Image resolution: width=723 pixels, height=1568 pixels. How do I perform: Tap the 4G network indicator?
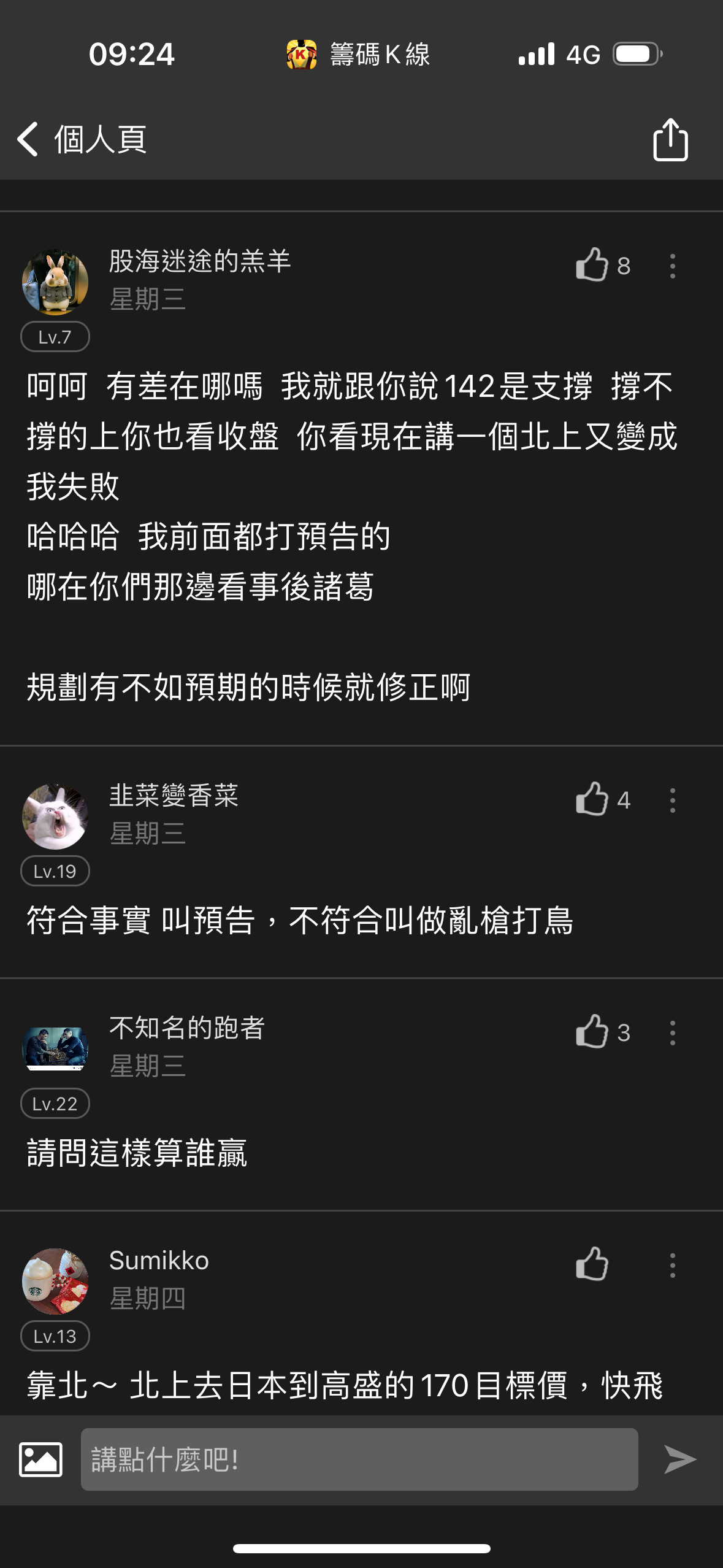coord(583,55)
